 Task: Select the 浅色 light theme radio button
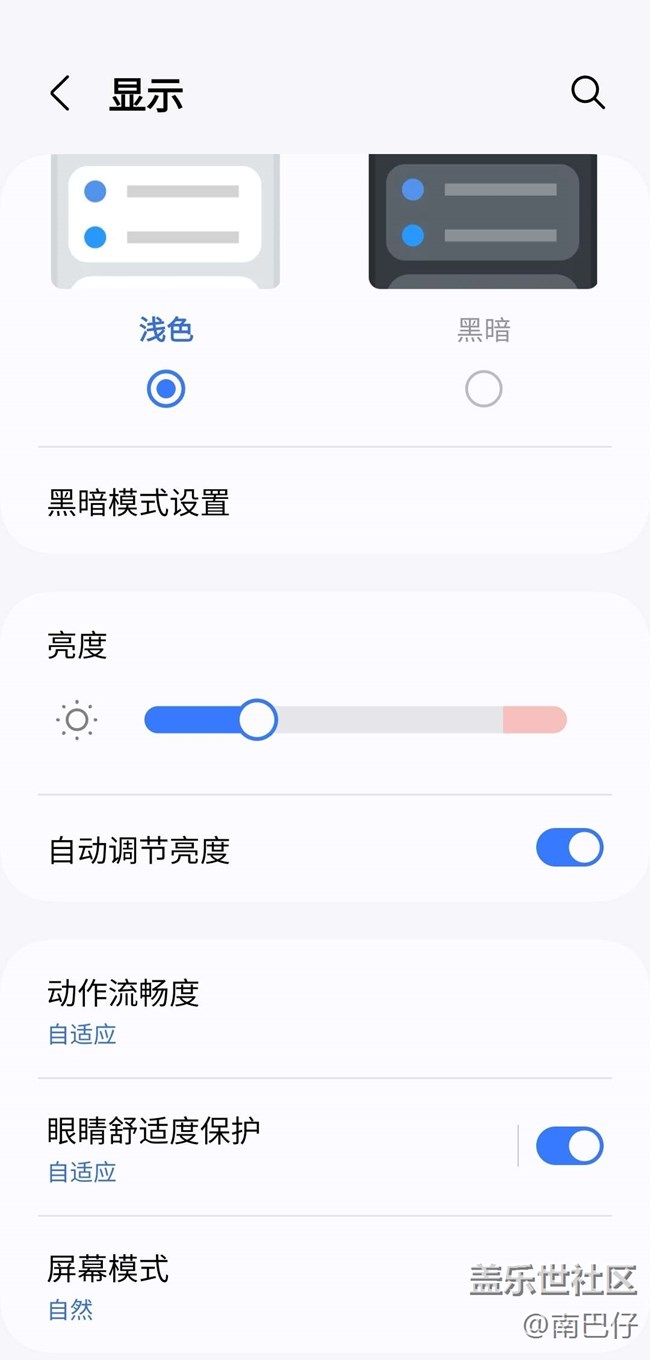[x=166, y=389]
